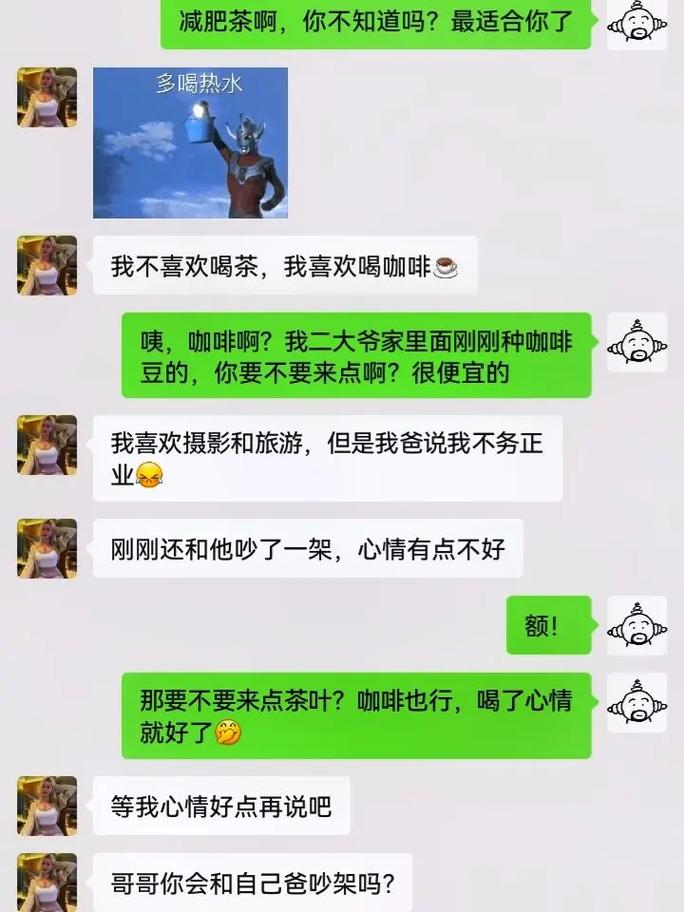Tap the woman's avatar beside 刚刚还和他吵了一架 message
This screenshot has width=684, height=912.
47,548
